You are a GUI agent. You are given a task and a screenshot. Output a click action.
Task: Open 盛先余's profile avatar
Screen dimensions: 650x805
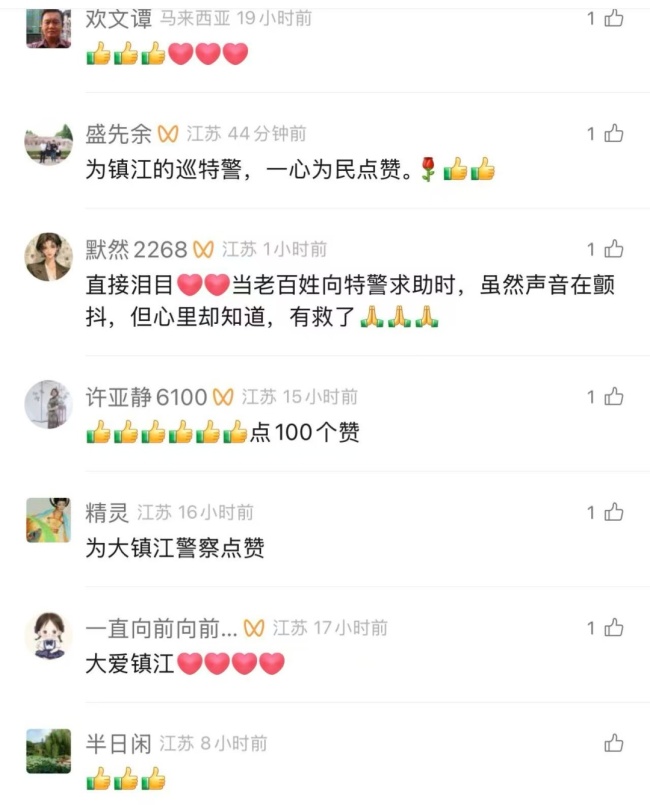coord(48,143)
